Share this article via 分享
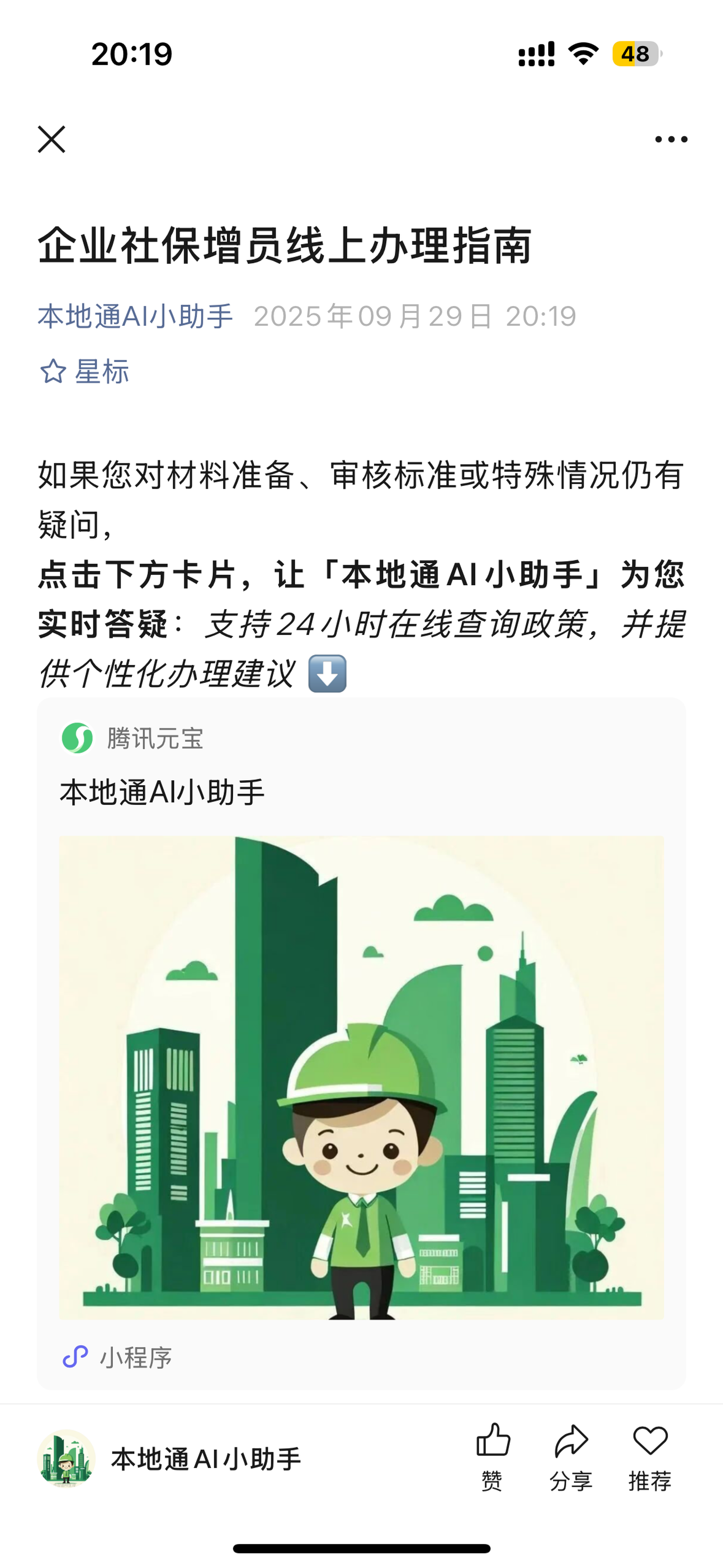 (x=571, y=1457)
